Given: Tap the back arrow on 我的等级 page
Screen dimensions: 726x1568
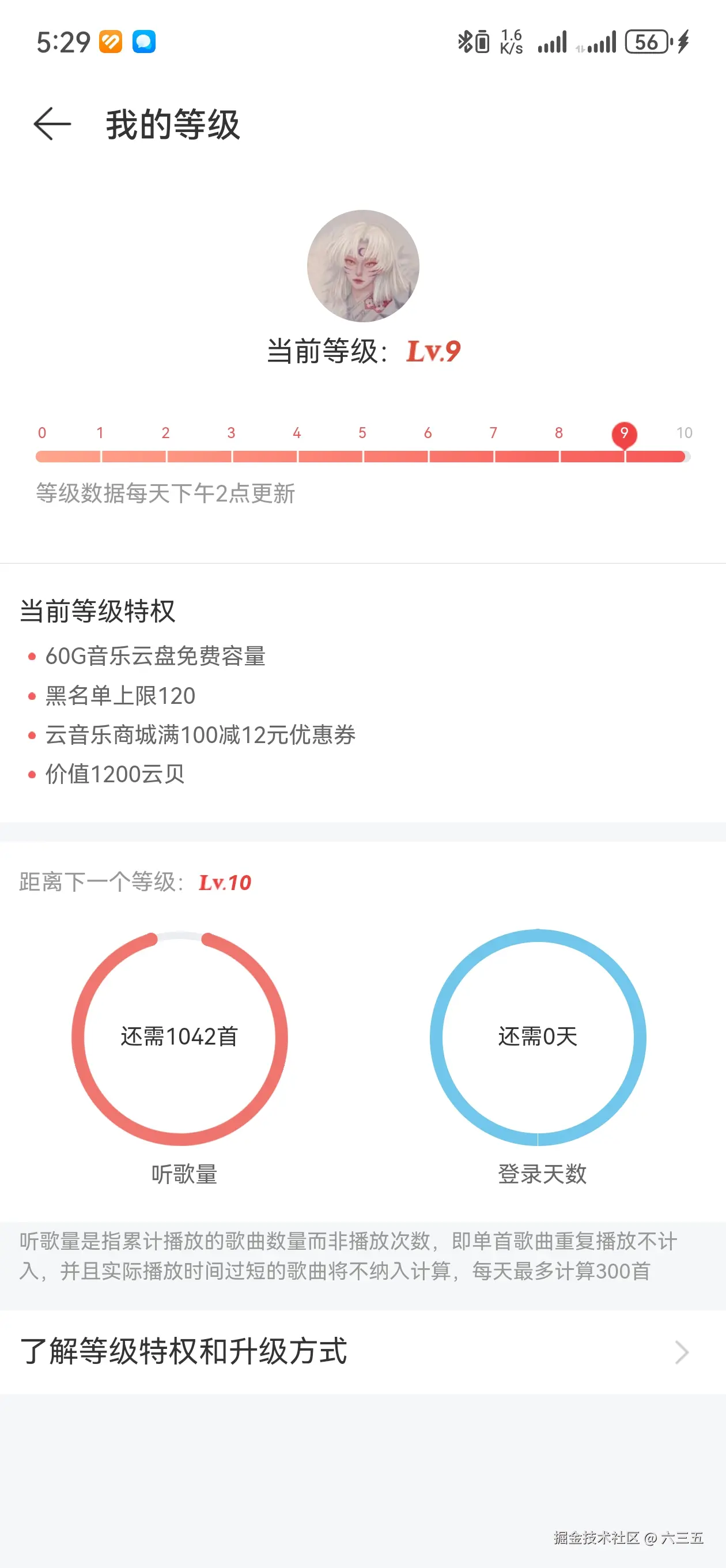Looking at the screenshot, I should [x=51, y=125].
